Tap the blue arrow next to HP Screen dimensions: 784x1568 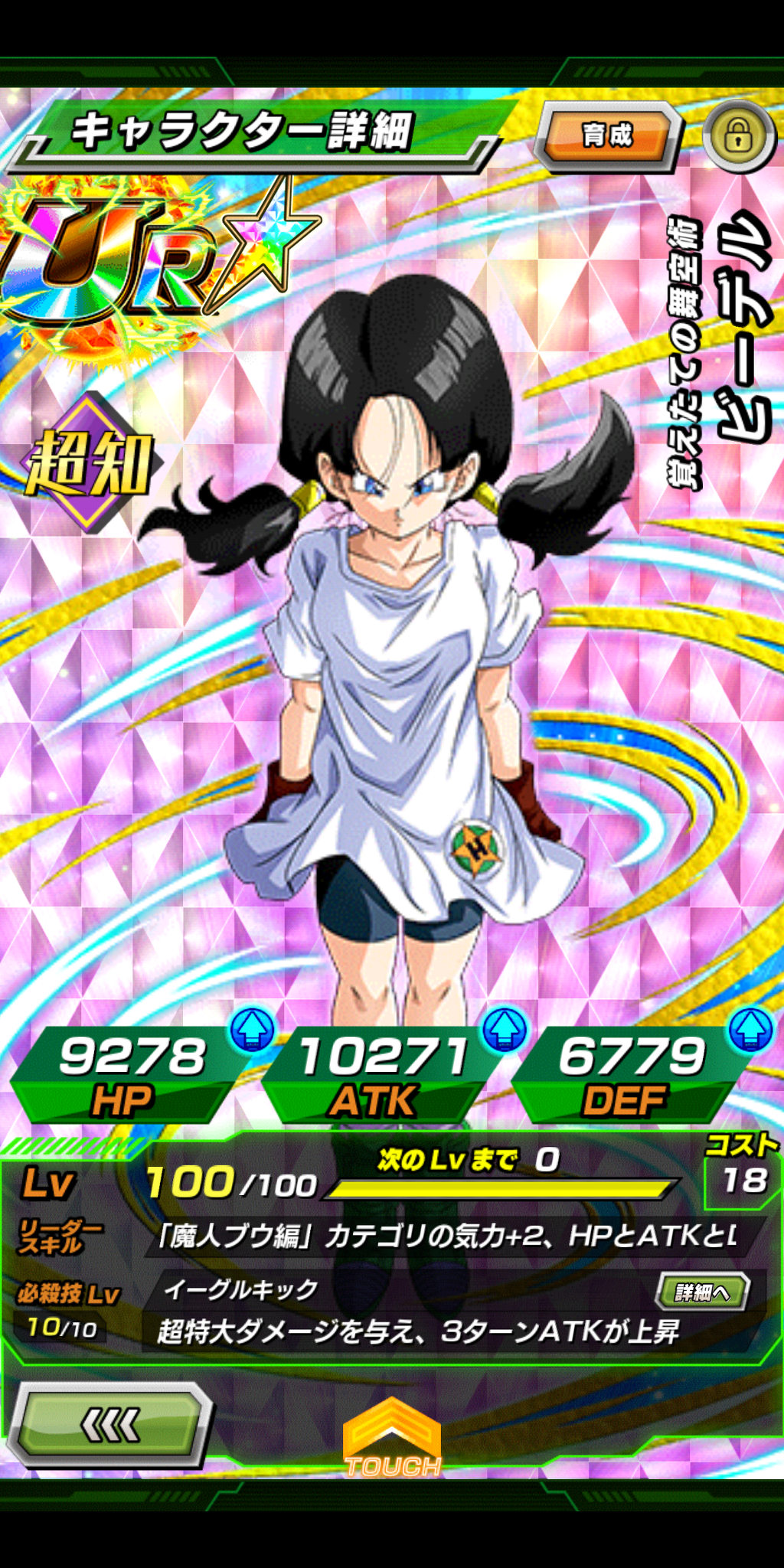point(253,1030)
